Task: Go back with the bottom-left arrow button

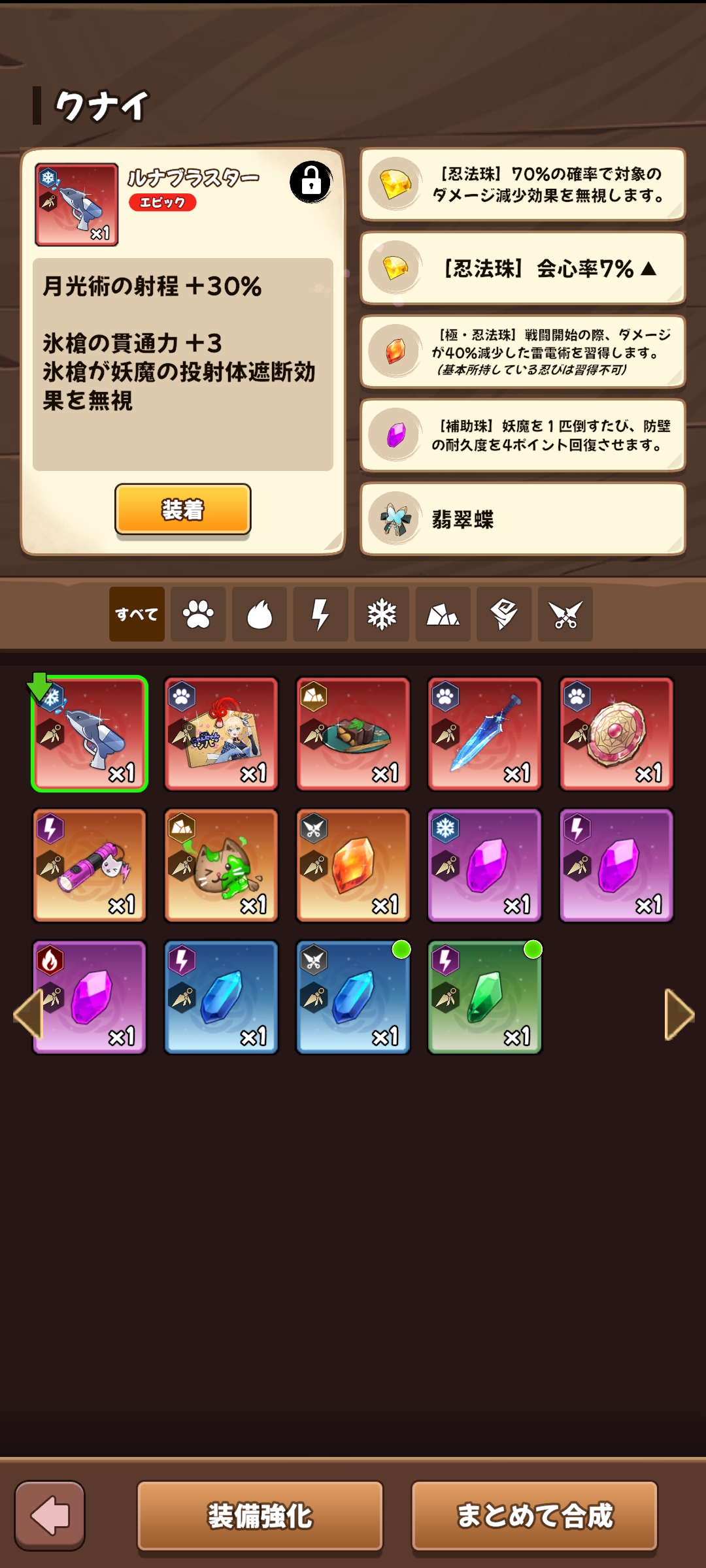Action: click(x=50, y=1516)
